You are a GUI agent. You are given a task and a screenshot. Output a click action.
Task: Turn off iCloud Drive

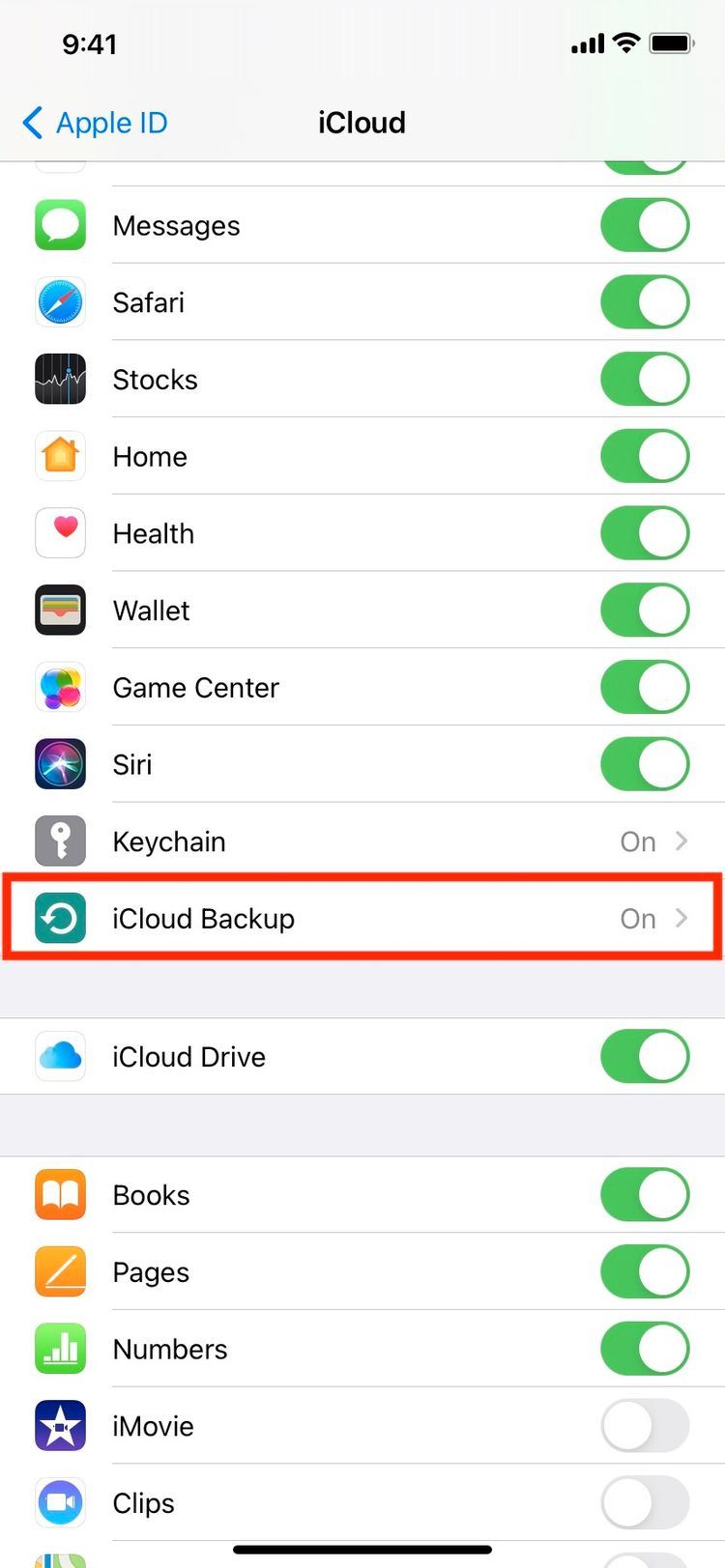coord(645,1056)
